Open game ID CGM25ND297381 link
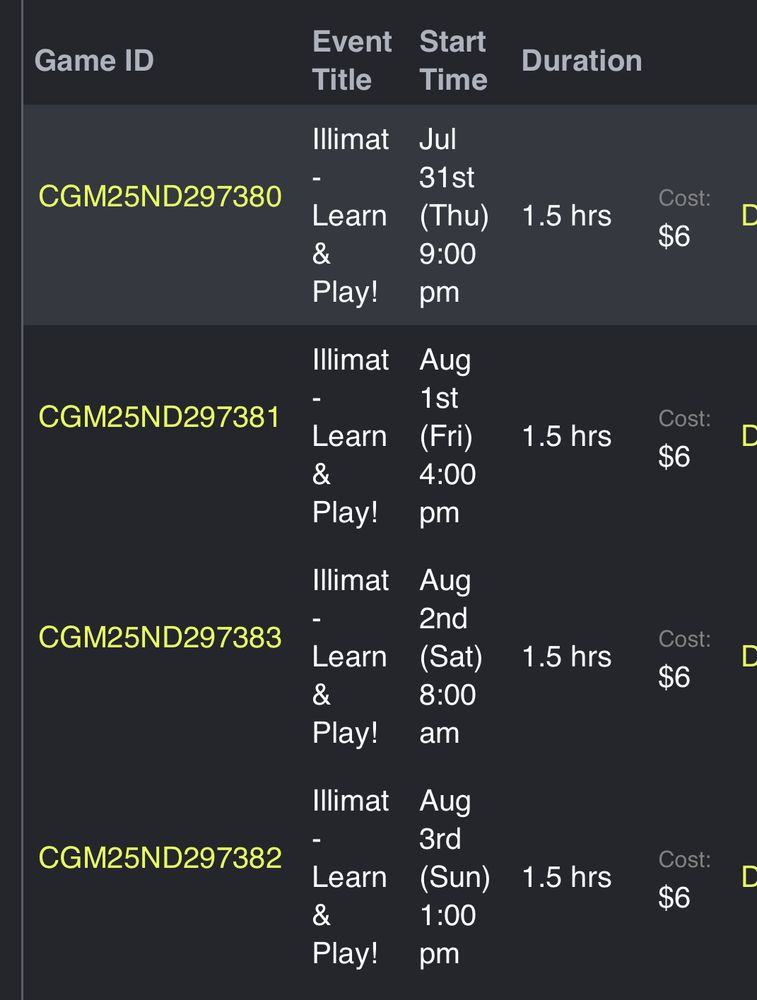 pyautogui.click(x=159, y=417)
